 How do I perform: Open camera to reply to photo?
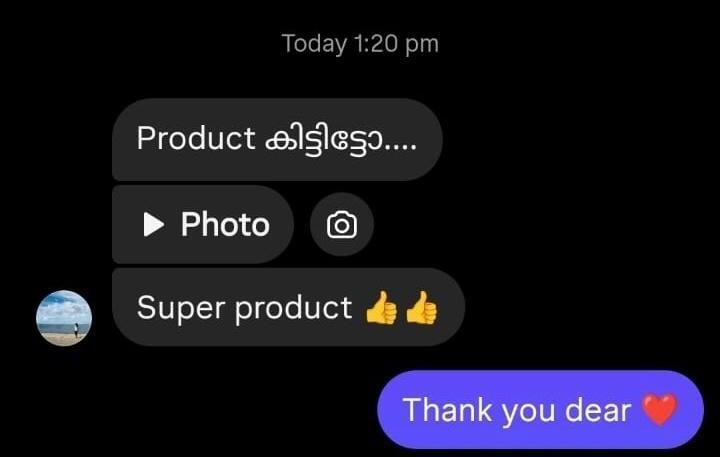pos(342,226)
